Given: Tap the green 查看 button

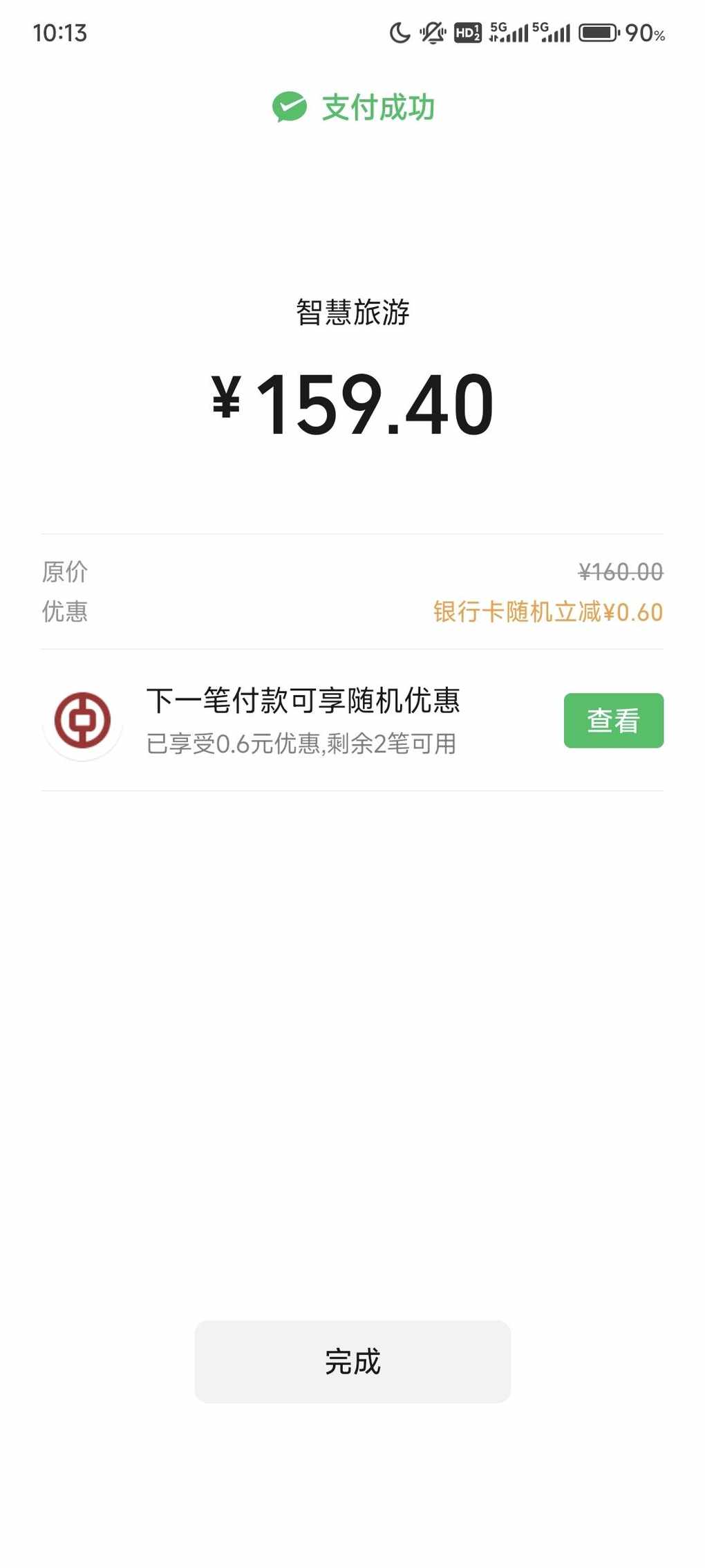Looking at the screenshot, I should coord(614,720).
